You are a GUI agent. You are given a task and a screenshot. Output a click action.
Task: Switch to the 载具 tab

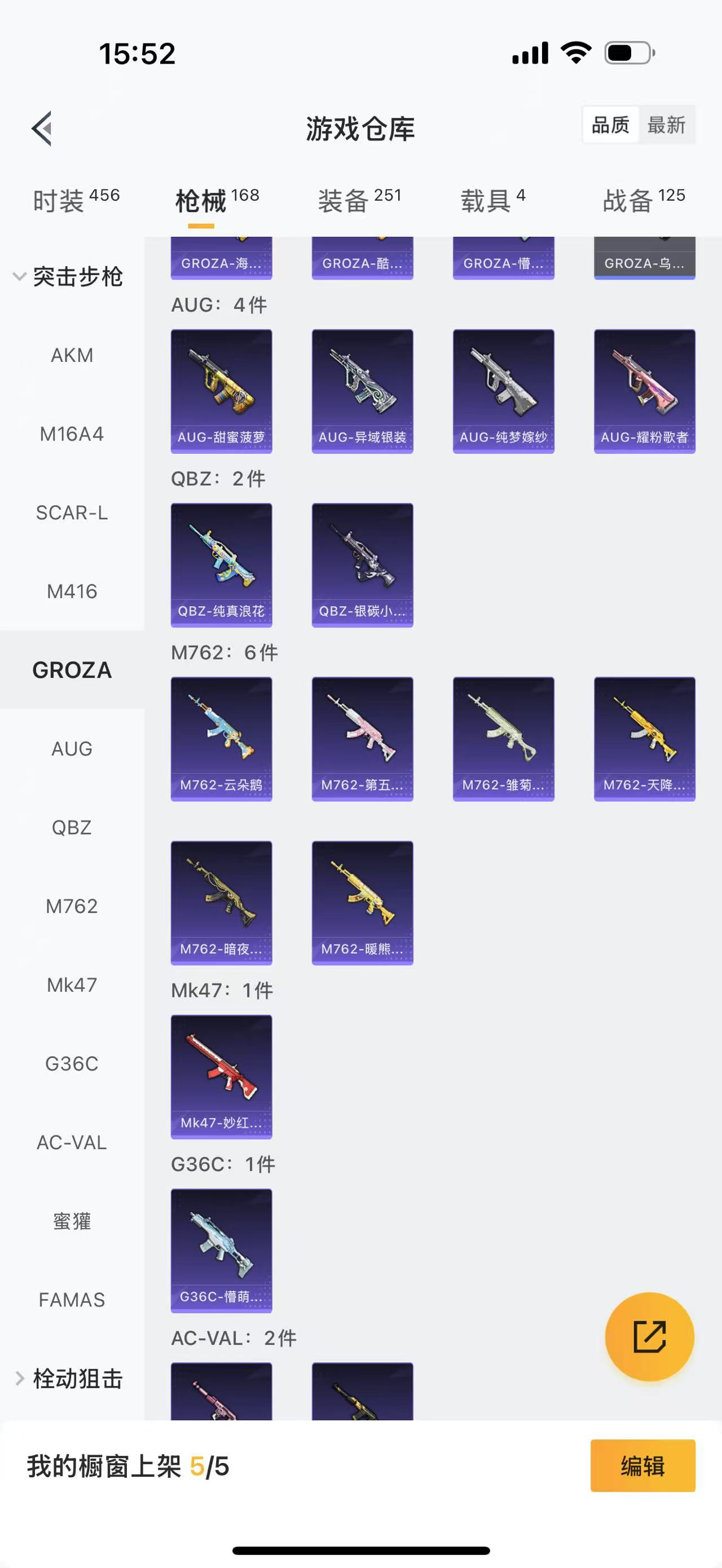pos(492,200)
